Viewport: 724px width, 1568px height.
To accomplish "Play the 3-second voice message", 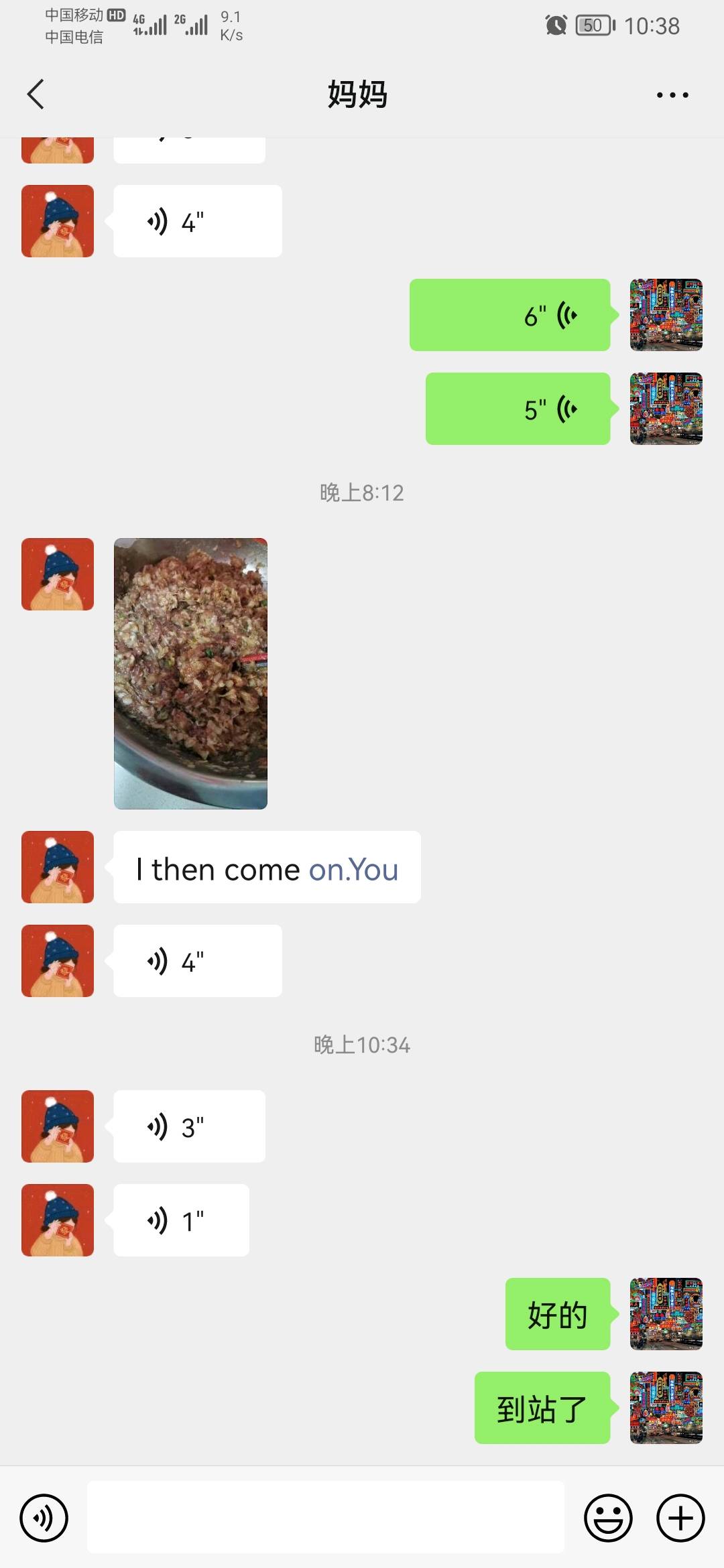I will (189, 1126).
